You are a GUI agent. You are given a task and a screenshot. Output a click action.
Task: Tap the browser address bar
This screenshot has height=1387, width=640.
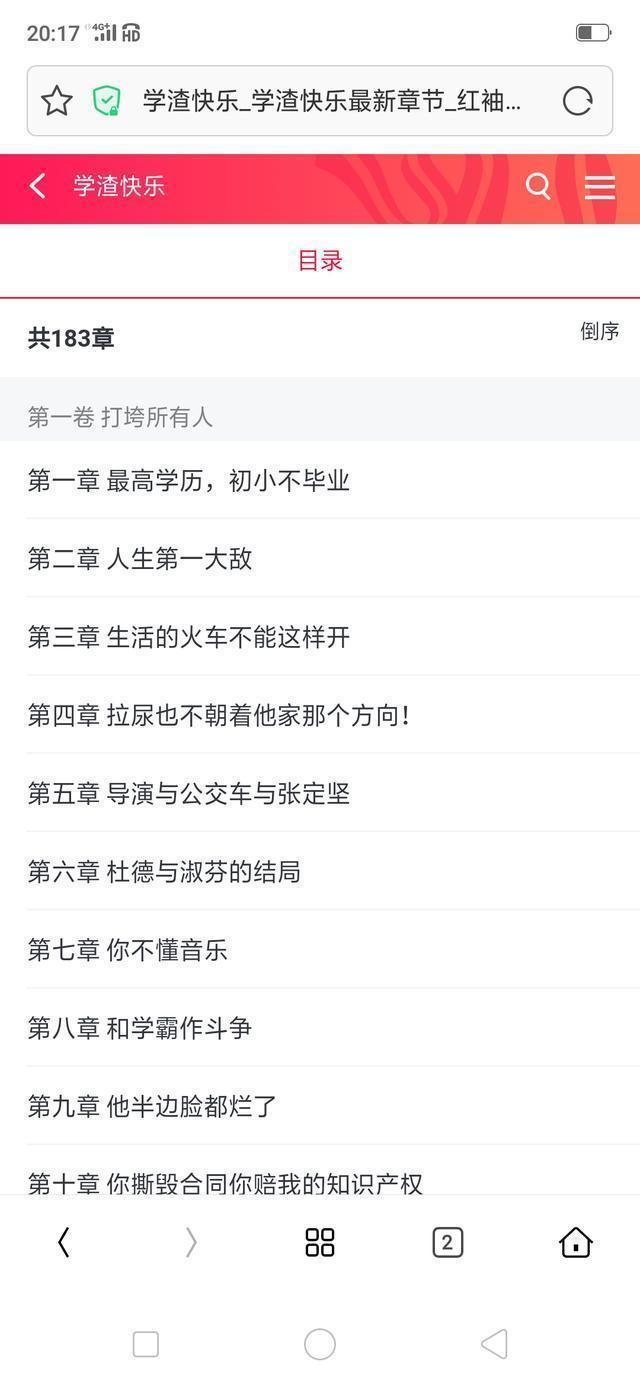point(320,100)
